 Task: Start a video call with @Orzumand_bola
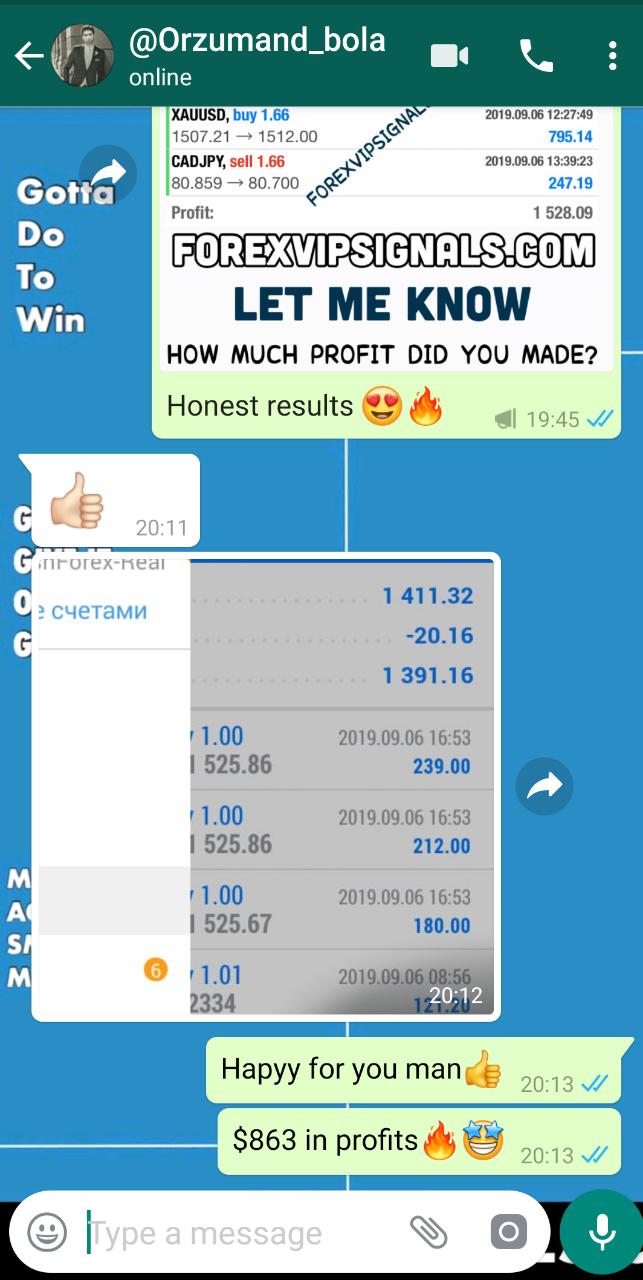[450, 57]
